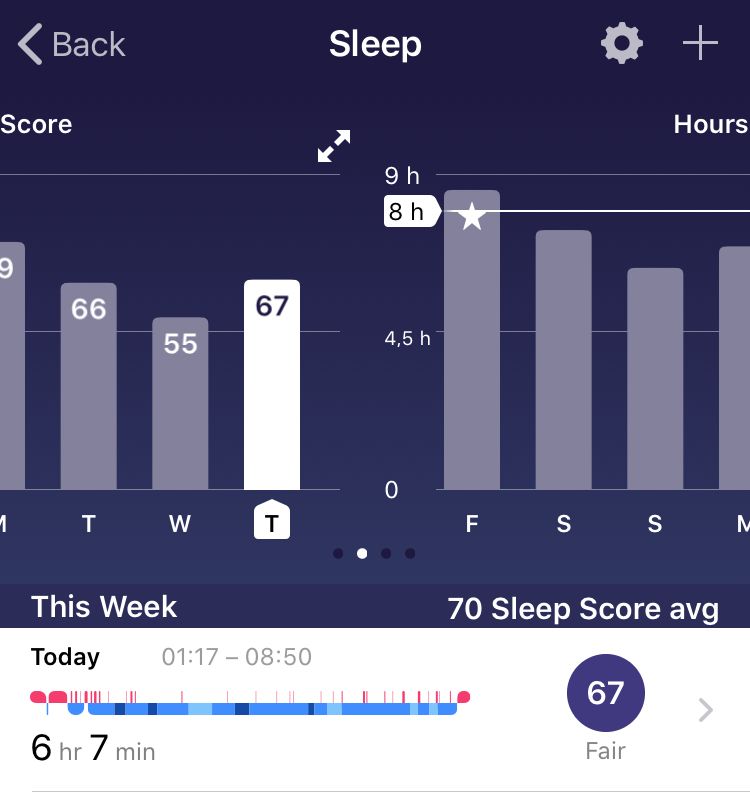
Task: Open the This Week section header
Action: pos(103,607)
